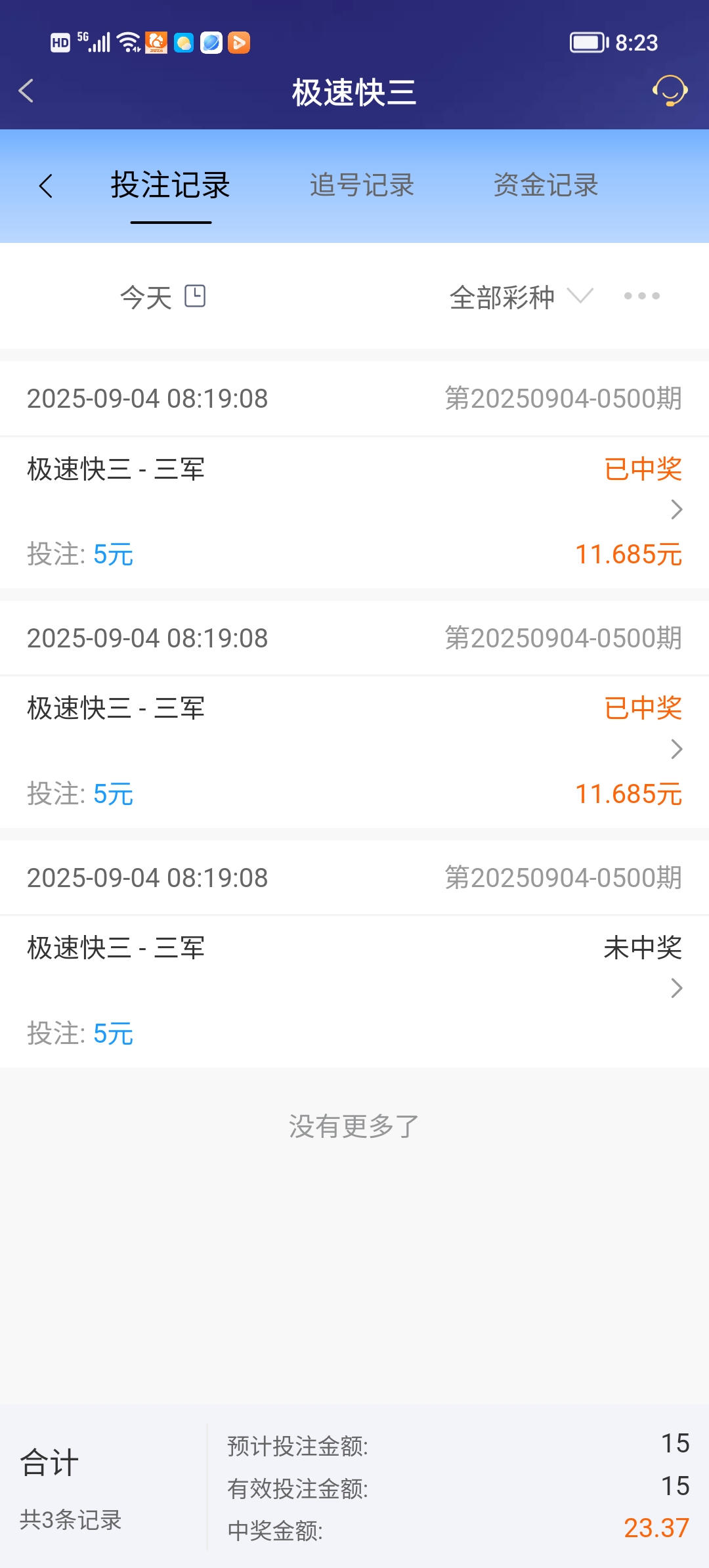Switch to the 资金记录 tab
The image size is (709, 1568).
tap(546, 186)
